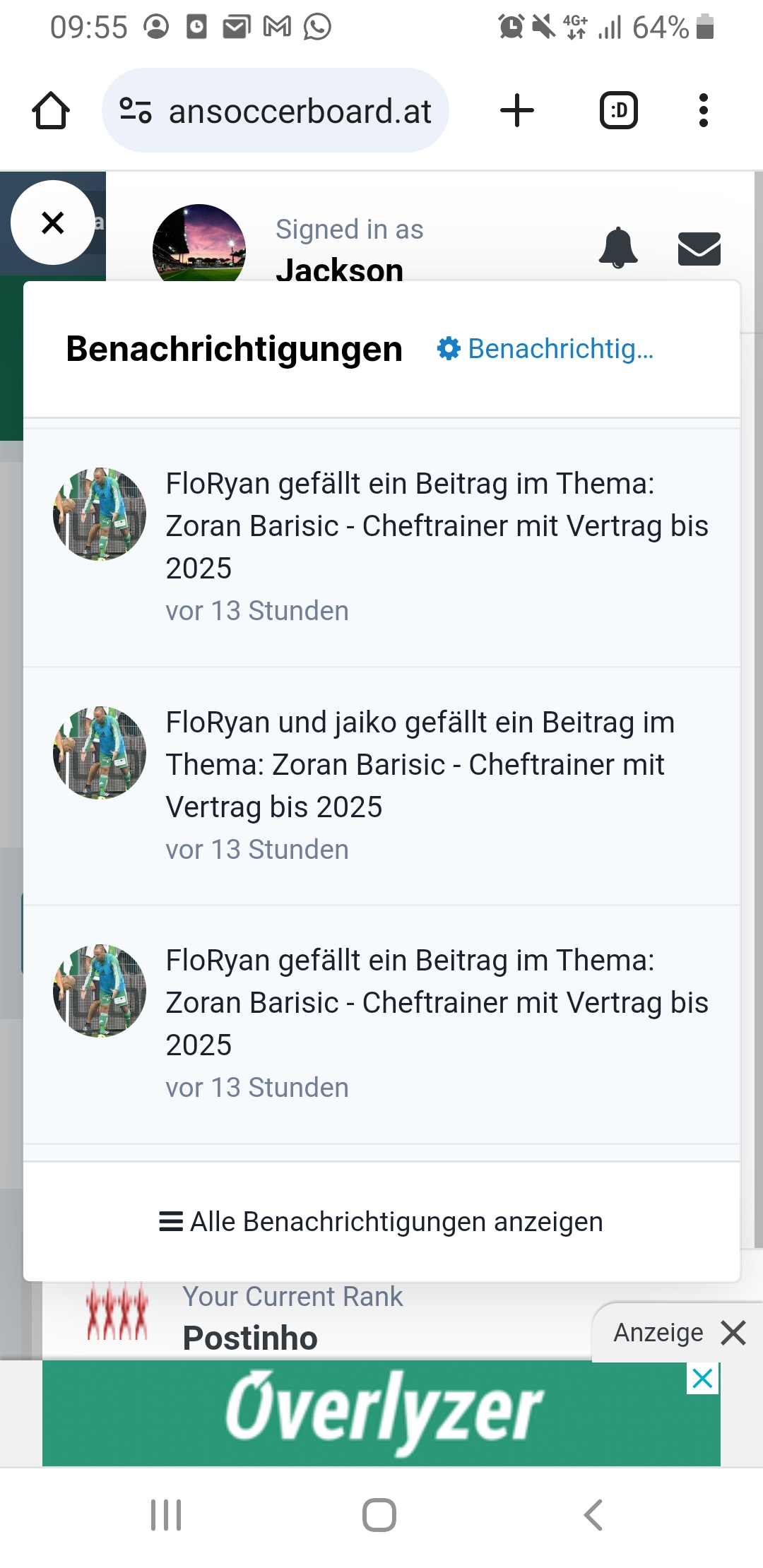The image size is (763, 1568).
Task: Tap the ansoccerboard.at address bar
Action: click(x=276, y=111)
